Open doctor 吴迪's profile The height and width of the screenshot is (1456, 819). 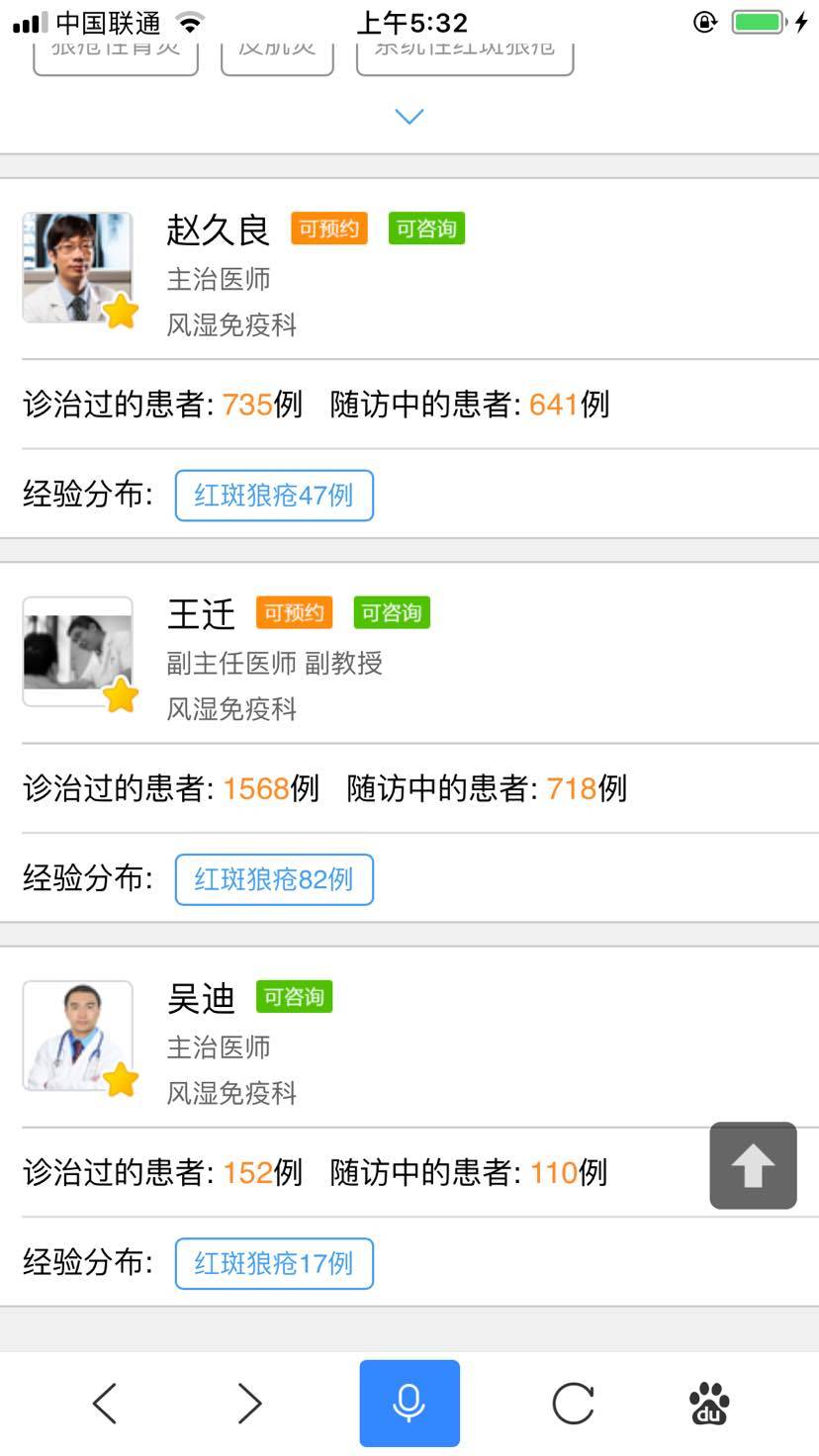click(201, 999)
